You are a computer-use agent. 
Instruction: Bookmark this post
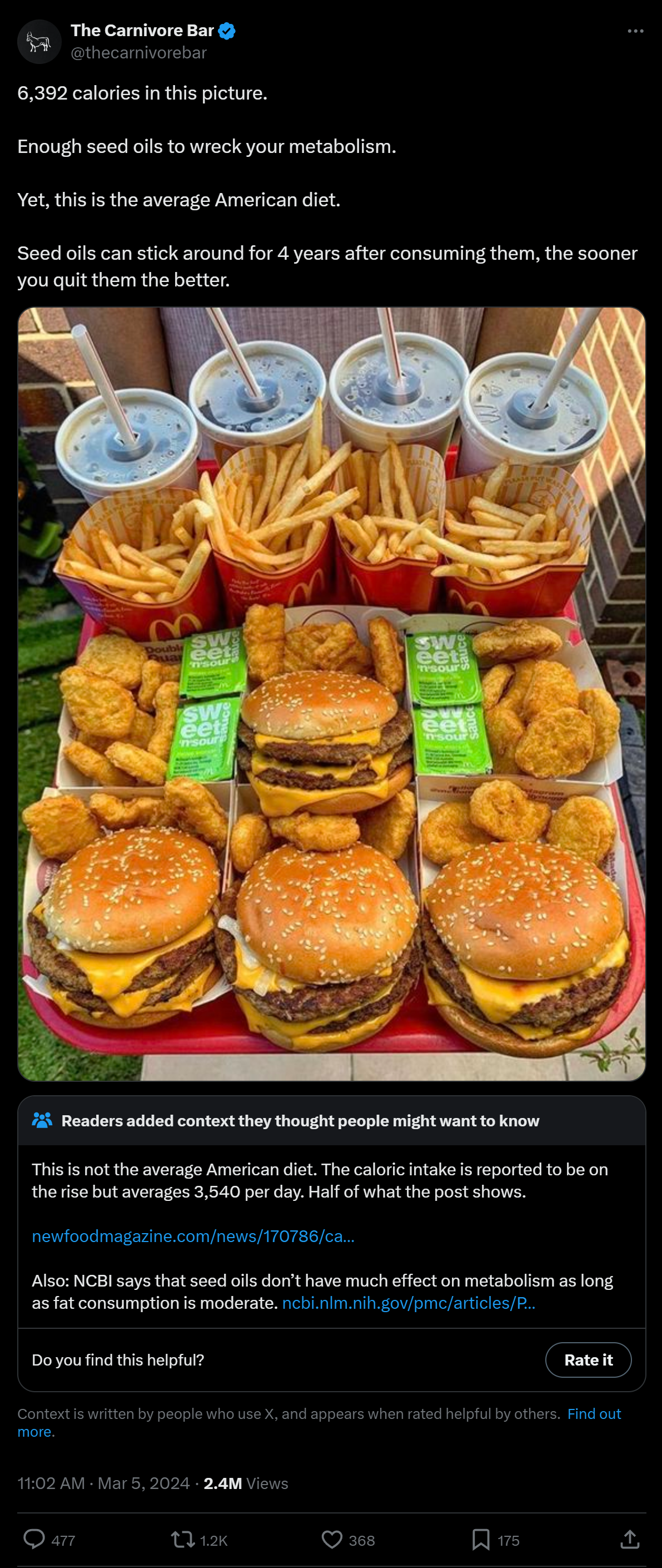[481, 1540]
